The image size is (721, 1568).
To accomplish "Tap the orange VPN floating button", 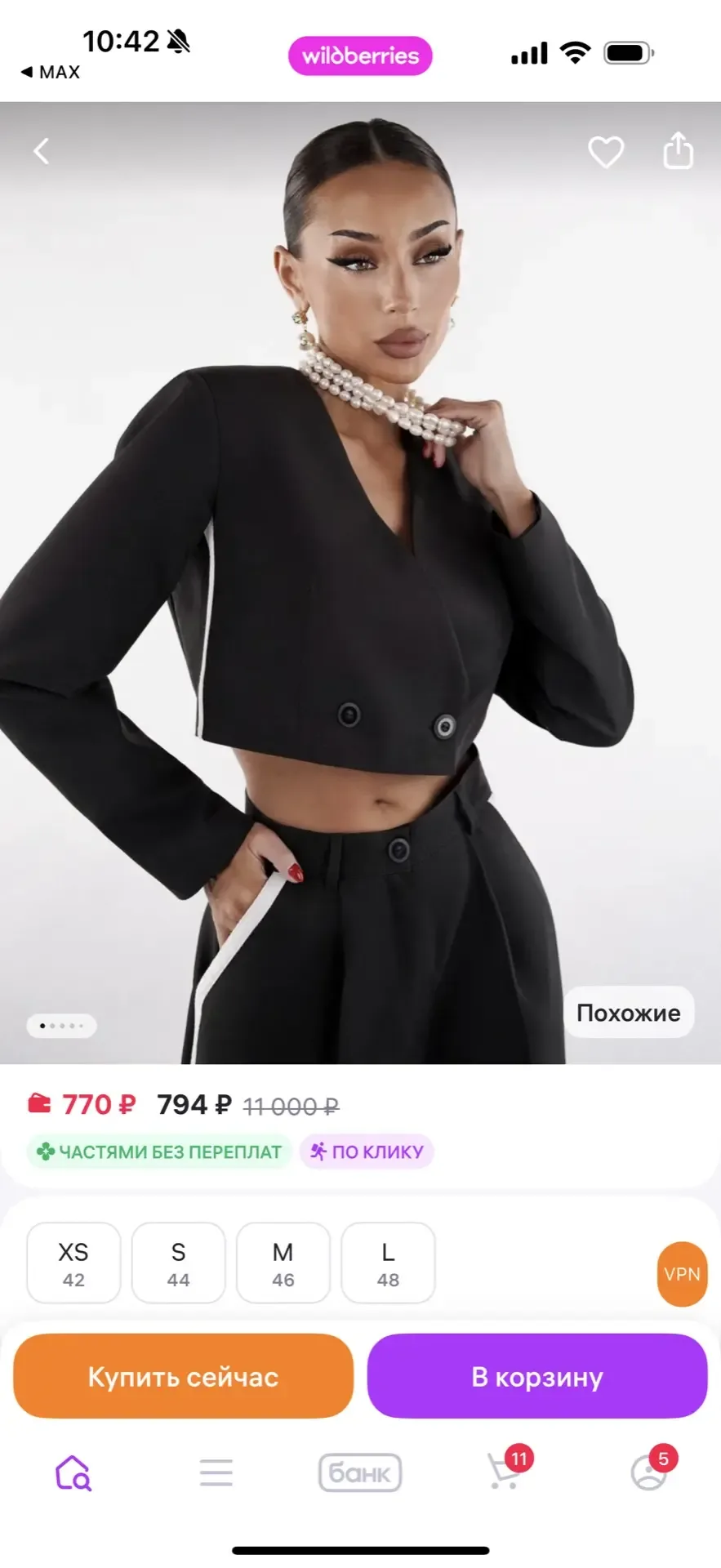I will [x=682, y=1274].
